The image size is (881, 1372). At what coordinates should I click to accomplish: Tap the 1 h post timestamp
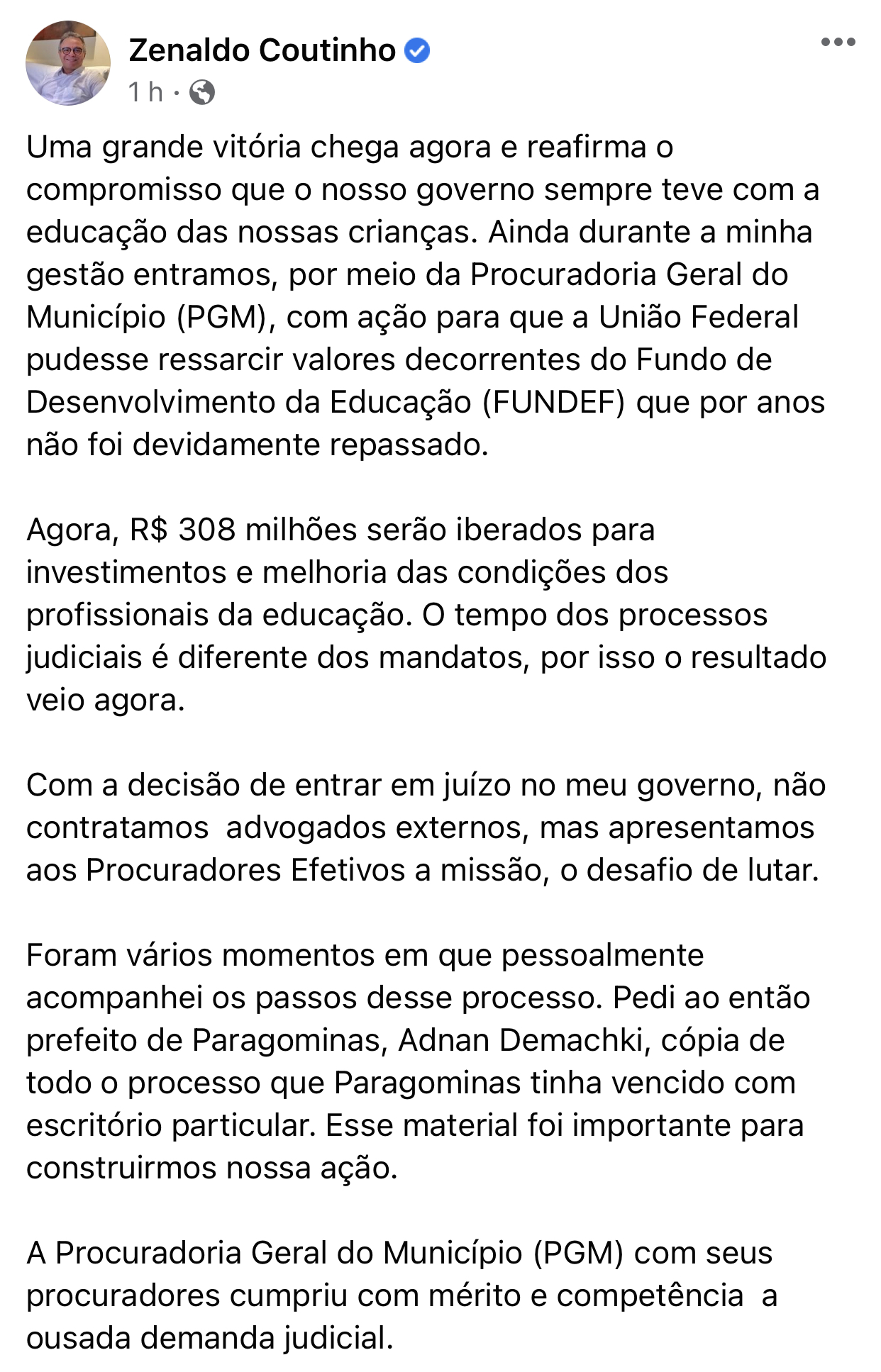(x=145, y=92)
